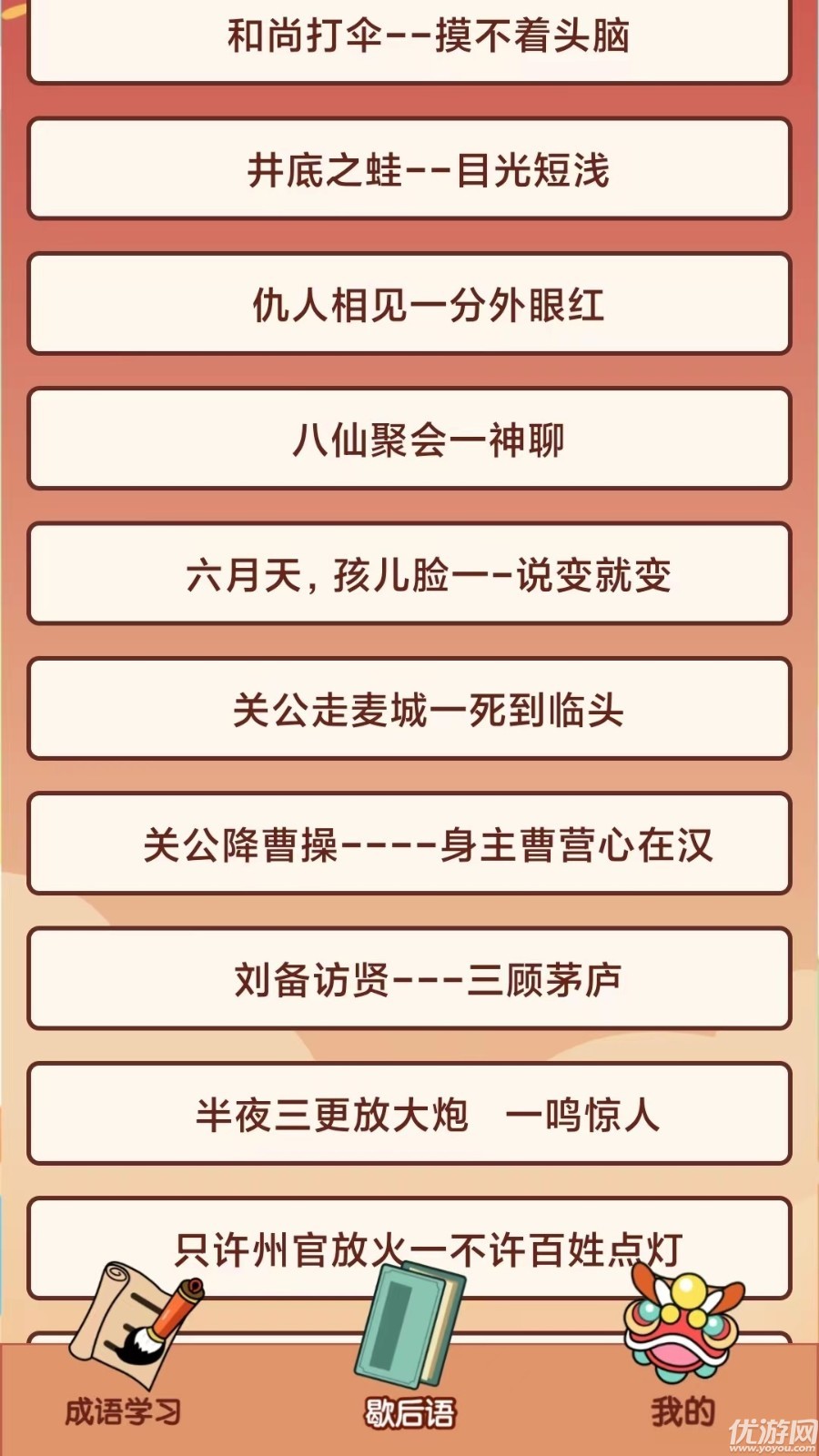Screen dimensions: 819x1456
Task: Tap the 仇人相见一分外眼红 entry
Action: (x=409, y=303)
